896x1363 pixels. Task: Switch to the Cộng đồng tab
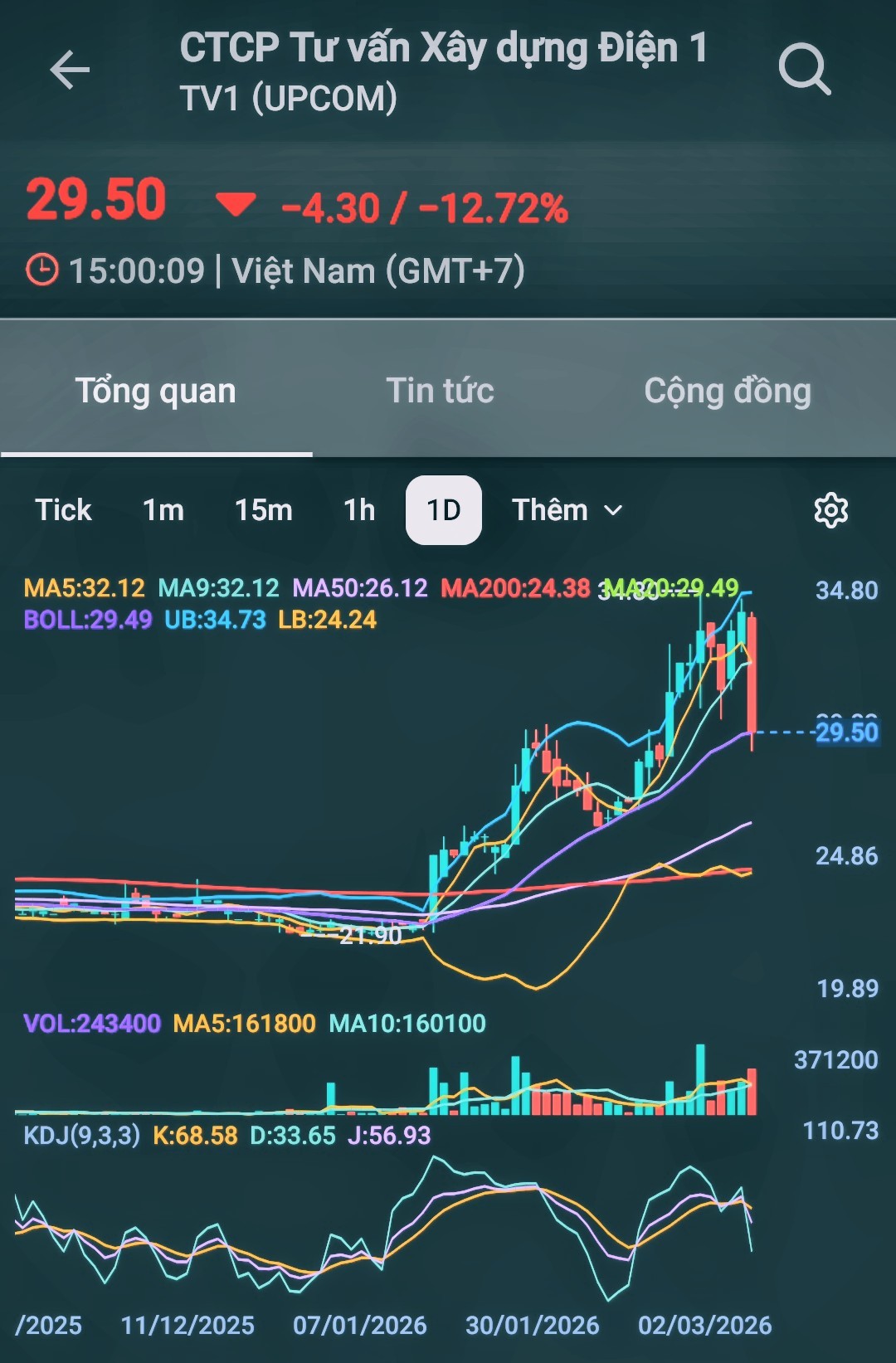[x=728, y=391]
